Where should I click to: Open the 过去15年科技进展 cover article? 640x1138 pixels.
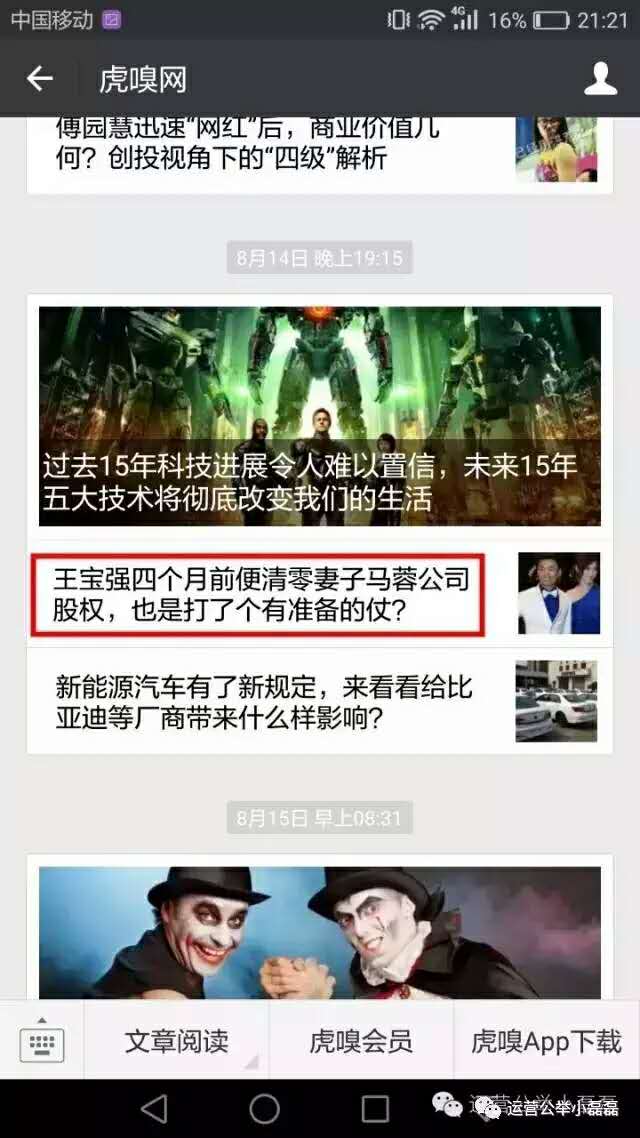320,415
